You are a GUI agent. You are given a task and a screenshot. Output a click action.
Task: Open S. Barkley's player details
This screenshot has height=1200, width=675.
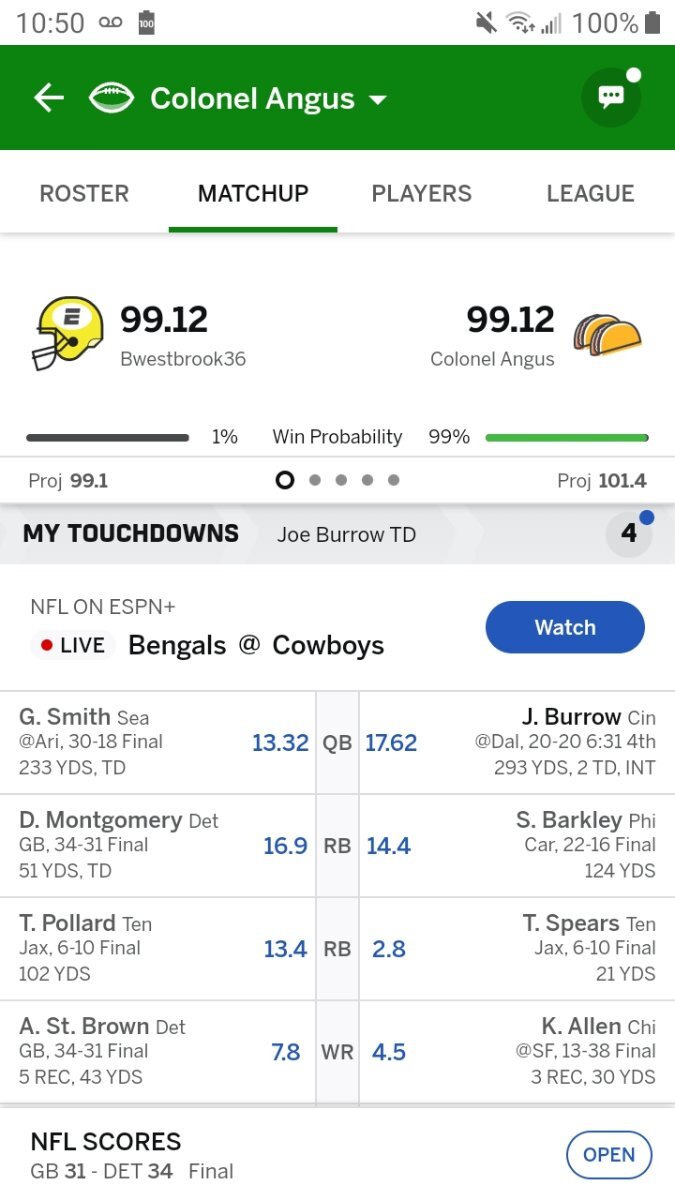tap(568, 820)
